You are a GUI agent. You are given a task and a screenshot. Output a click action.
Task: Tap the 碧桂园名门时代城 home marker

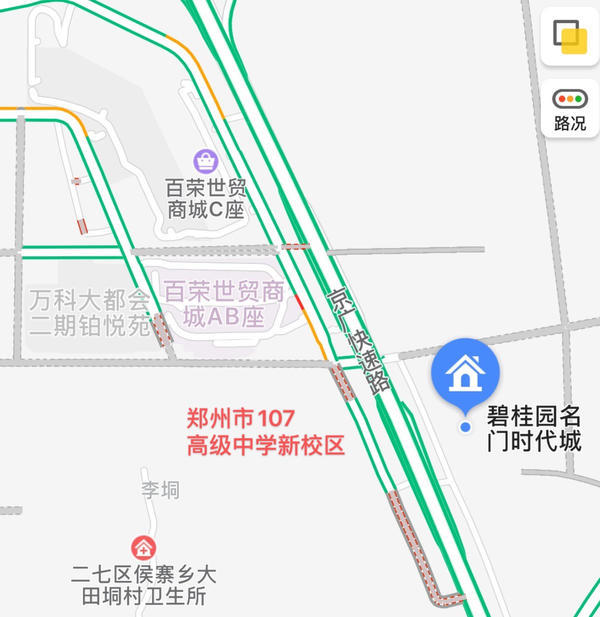click(465, 373)
